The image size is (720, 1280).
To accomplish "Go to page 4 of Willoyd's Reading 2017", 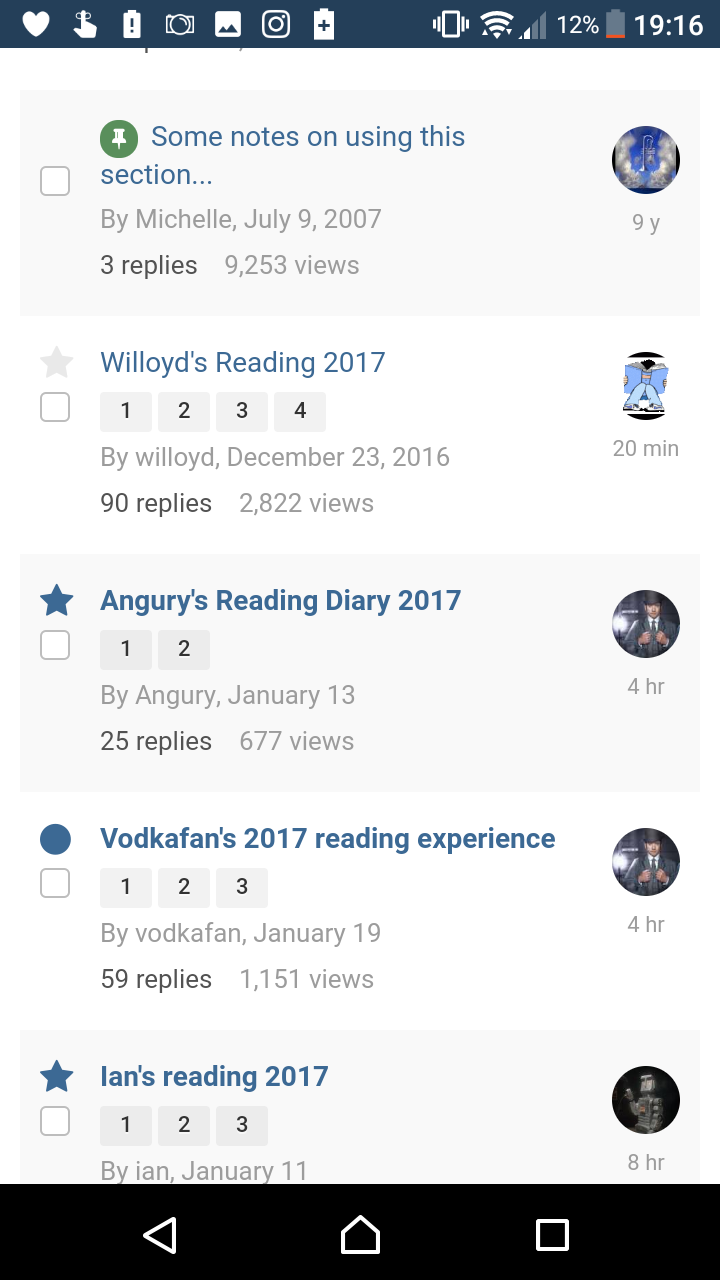I will pyautogui.click(x=300, y=411).
